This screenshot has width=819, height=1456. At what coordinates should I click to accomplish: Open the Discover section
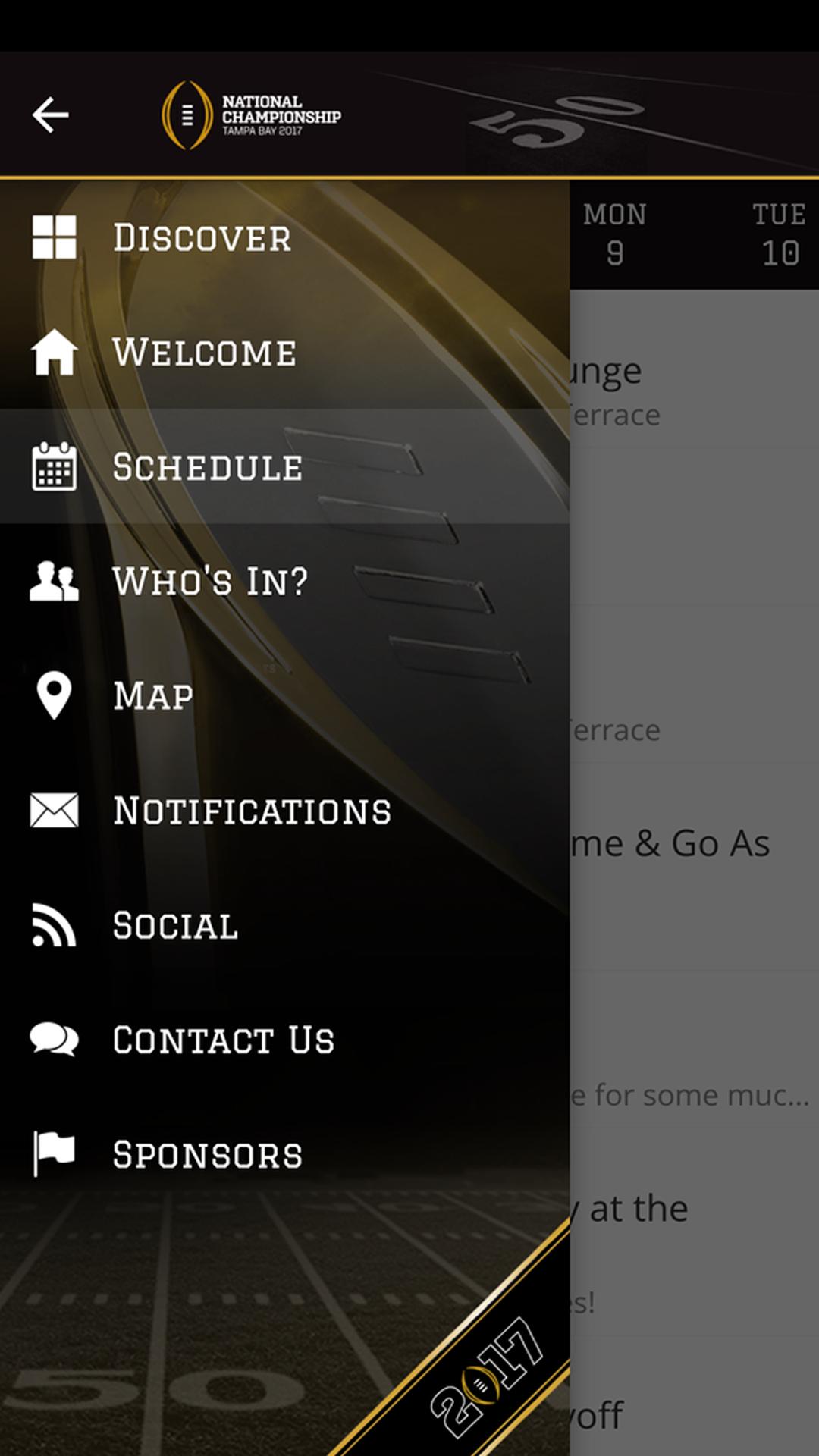coord(202,237)
